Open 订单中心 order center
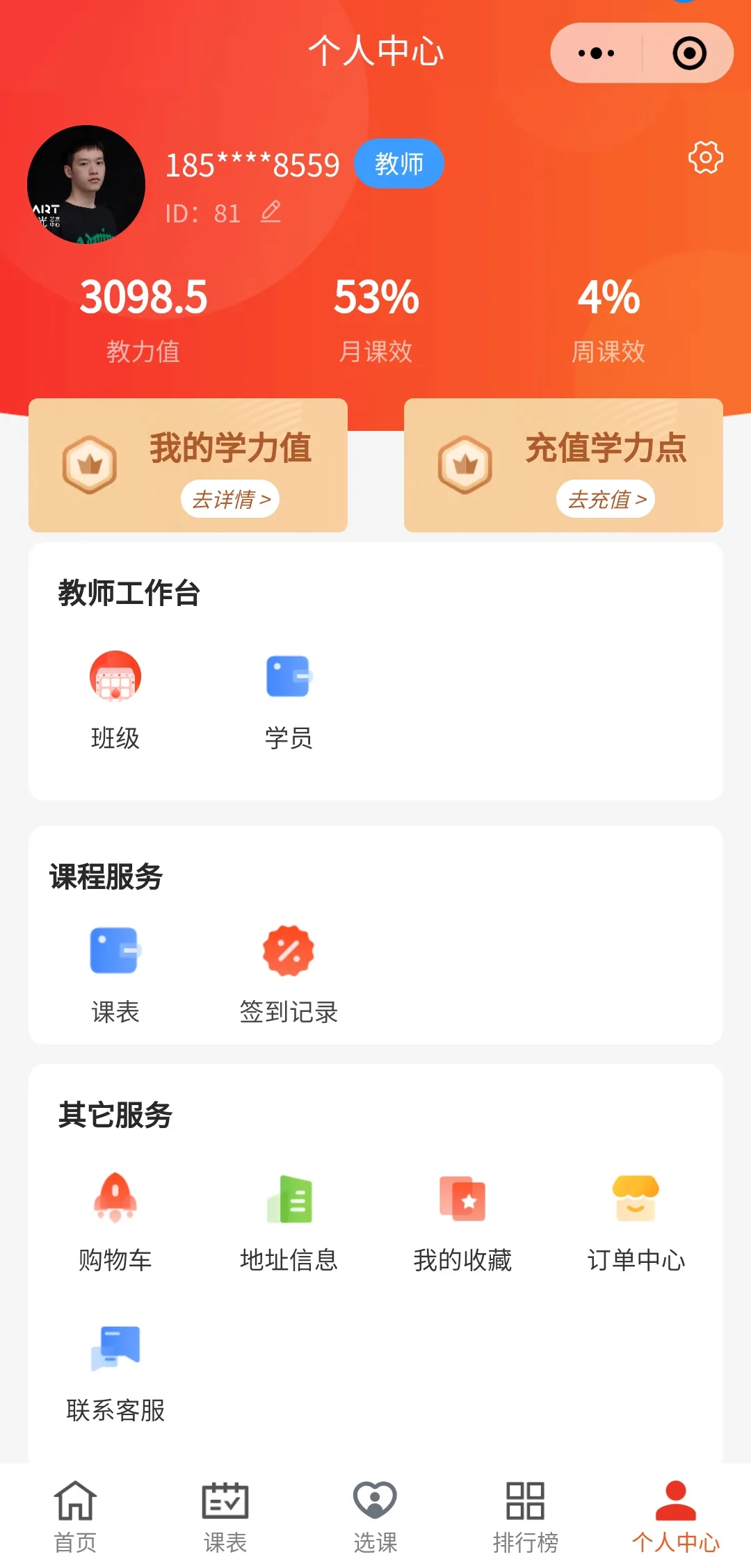This screenshot has width=751, height=1568. 636,1221
